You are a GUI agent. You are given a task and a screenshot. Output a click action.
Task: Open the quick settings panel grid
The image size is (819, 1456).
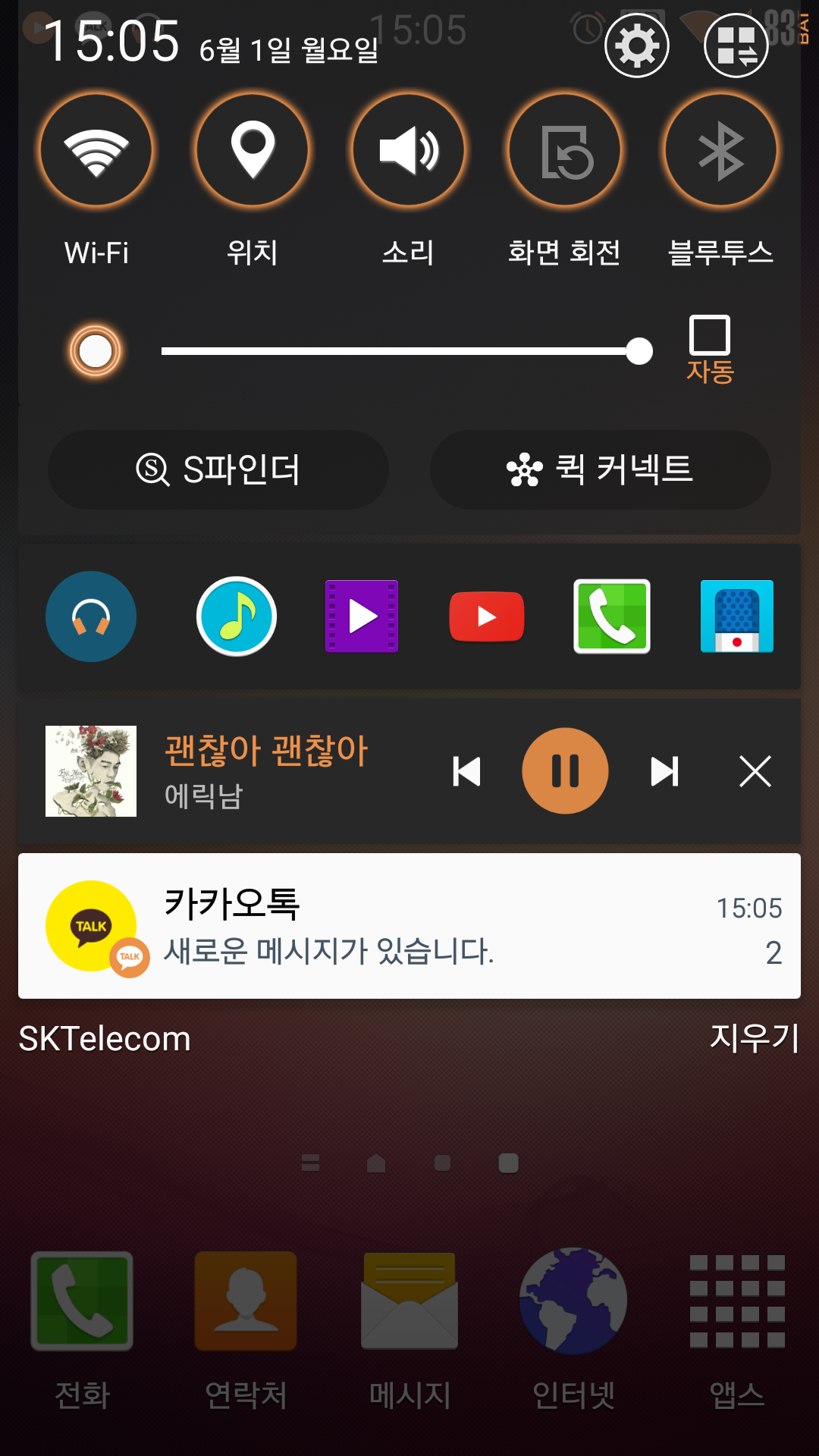coord(736,45)
